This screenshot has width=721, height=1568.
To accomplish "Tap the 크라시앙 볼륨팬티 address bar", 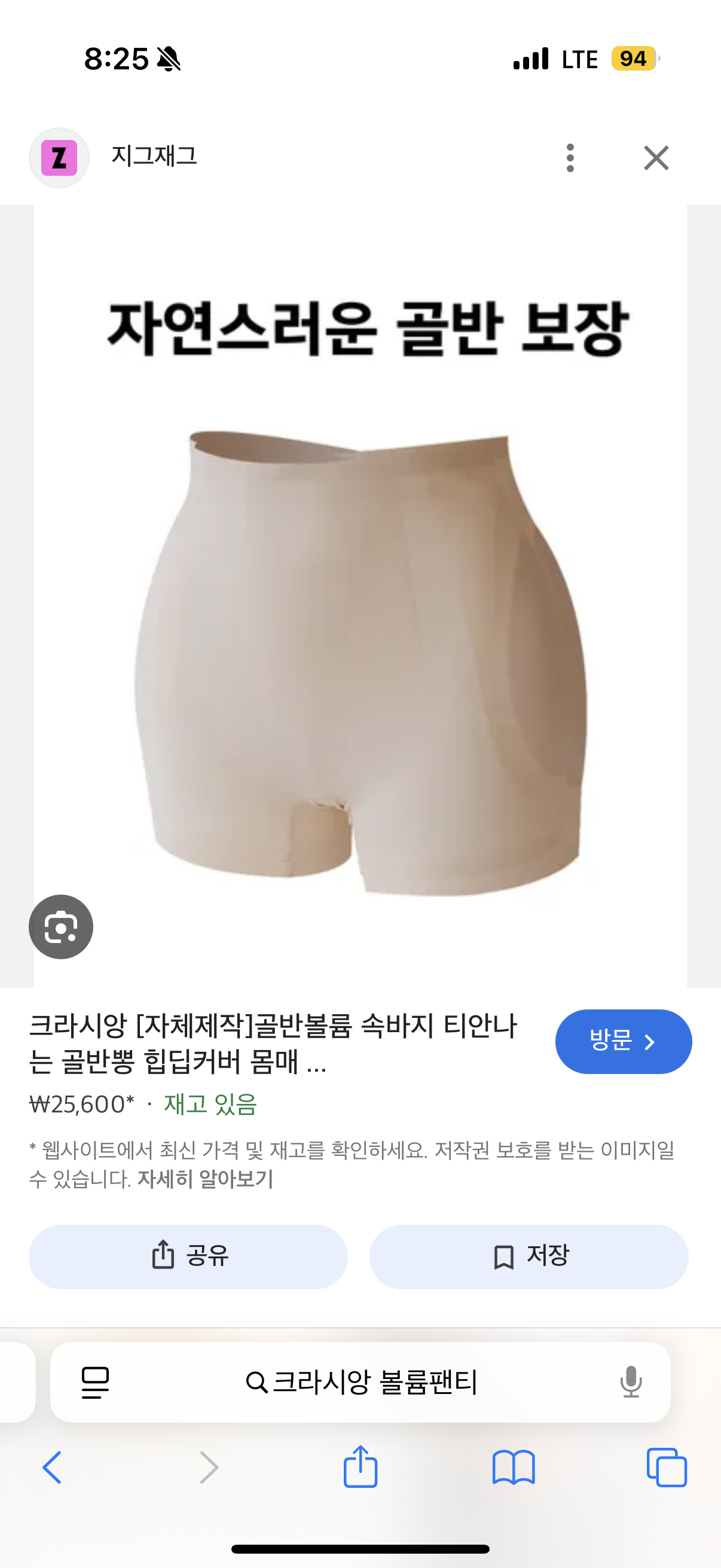I will pos(362,1382).
